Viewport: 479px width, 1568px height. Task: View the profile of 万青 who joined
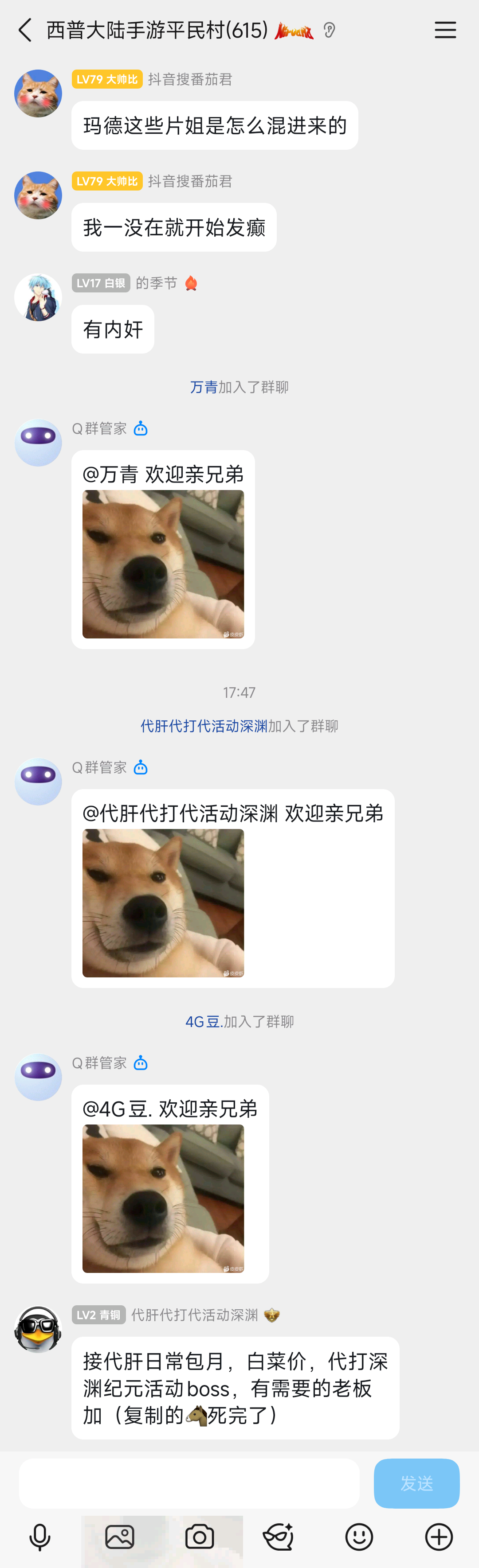tap(204, 387)
